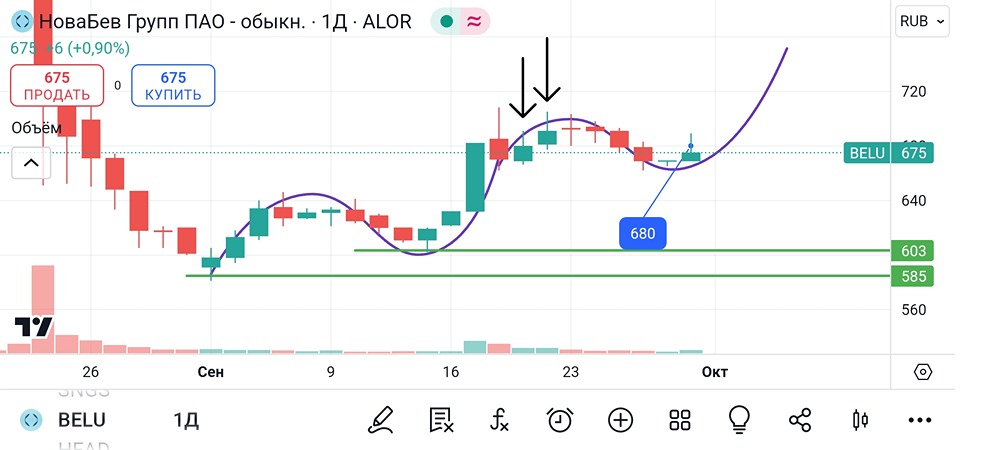The width and height of the screenshot is (1000, 450).
Task: Share this chart
Action: pos(800,420)
